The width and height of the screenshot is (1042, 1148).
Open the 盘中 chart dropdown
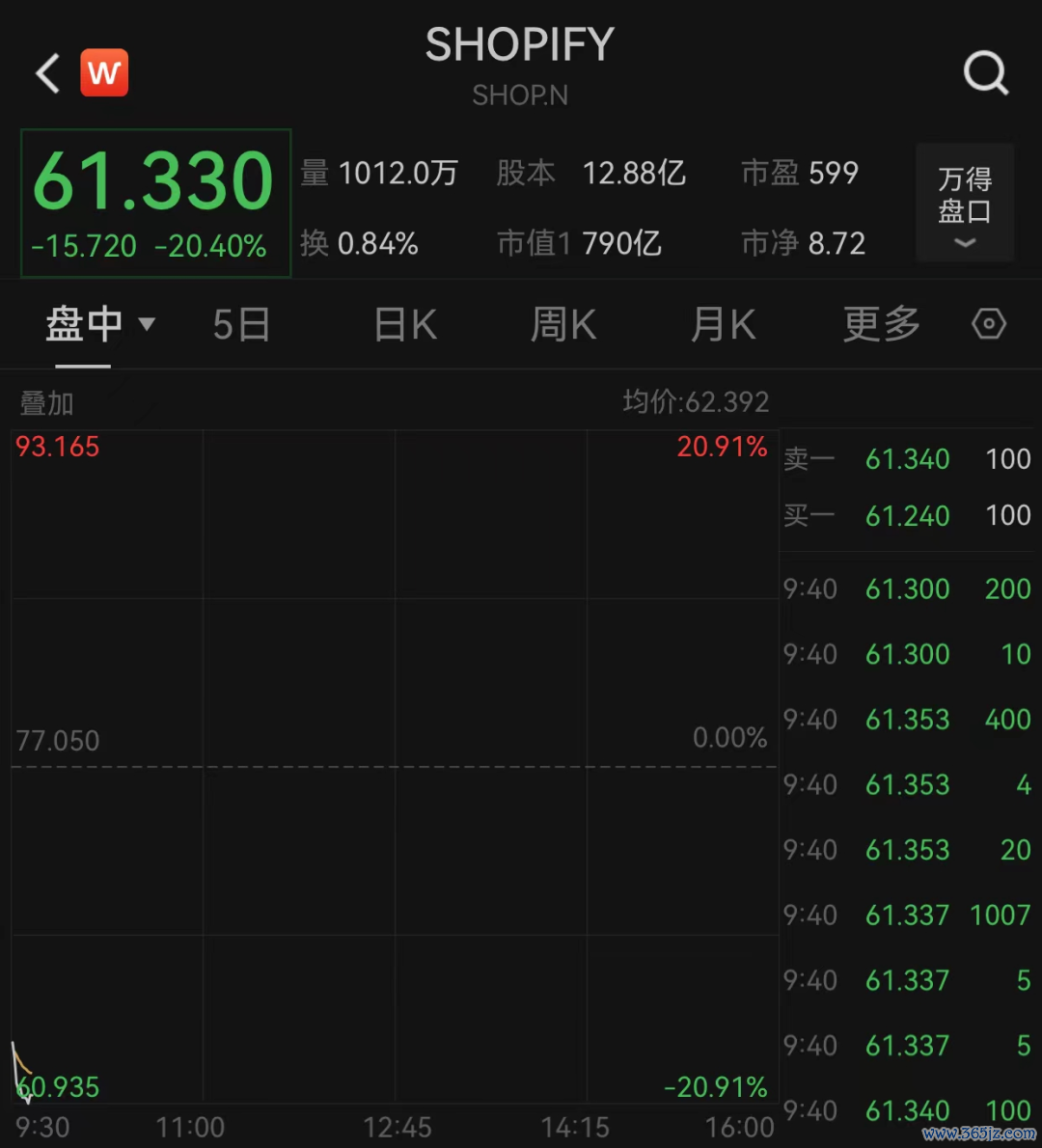coord(99,324)
